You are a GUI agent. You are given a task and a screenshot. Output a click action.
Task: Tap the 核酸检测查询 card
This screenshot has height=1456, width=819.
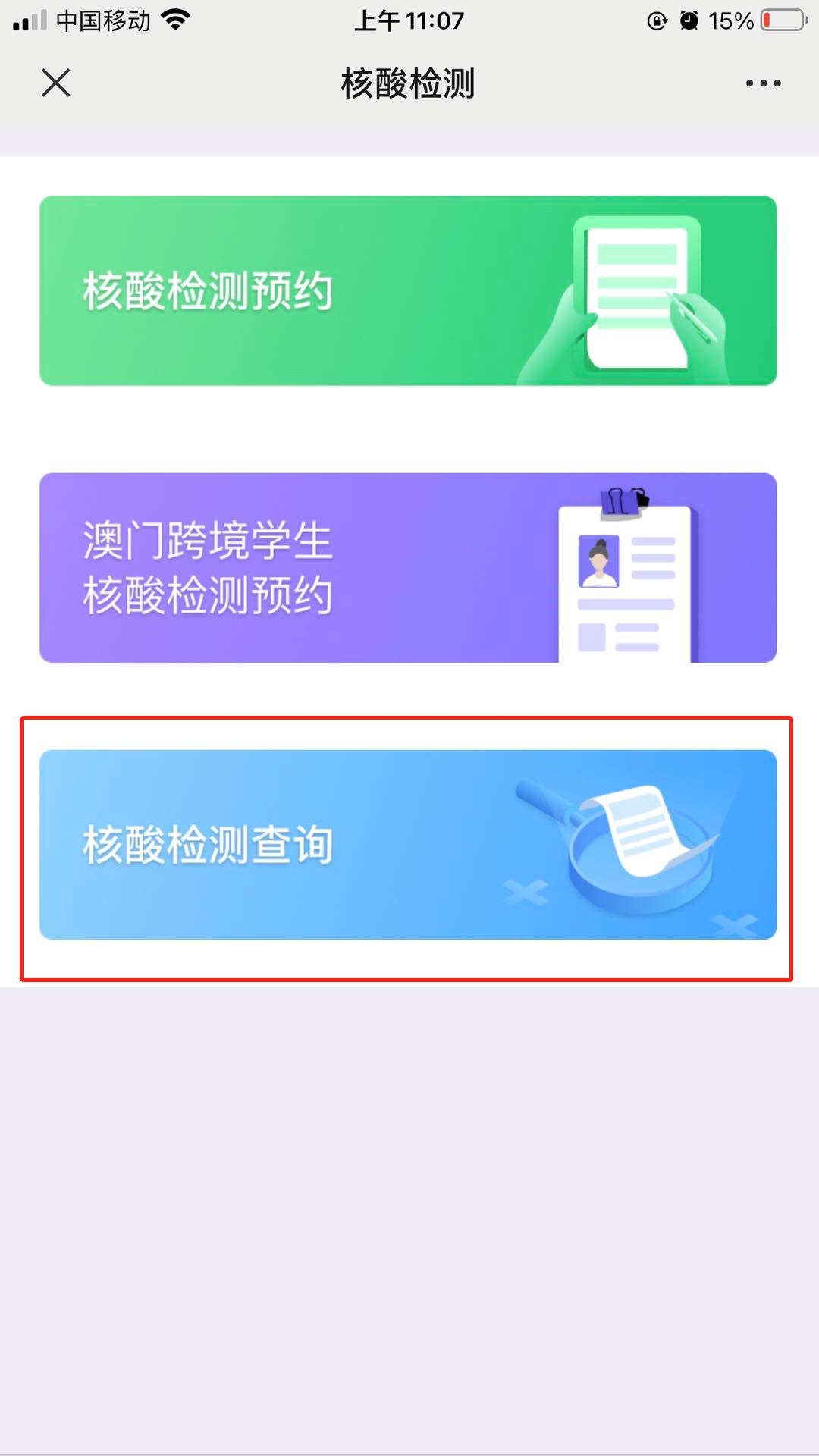pos(408,845)
